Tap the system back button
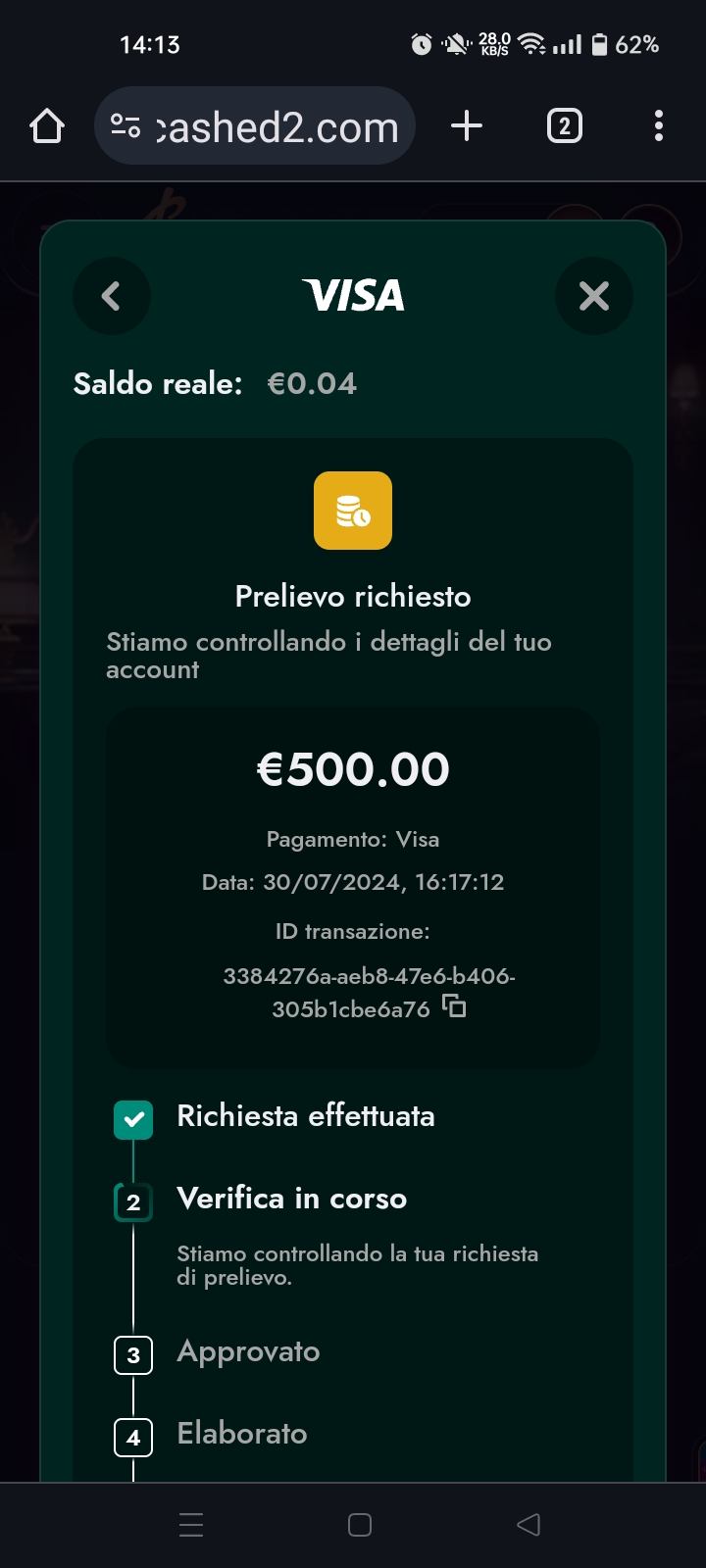The image size is (706, 1568). [x=529, y=1524]
